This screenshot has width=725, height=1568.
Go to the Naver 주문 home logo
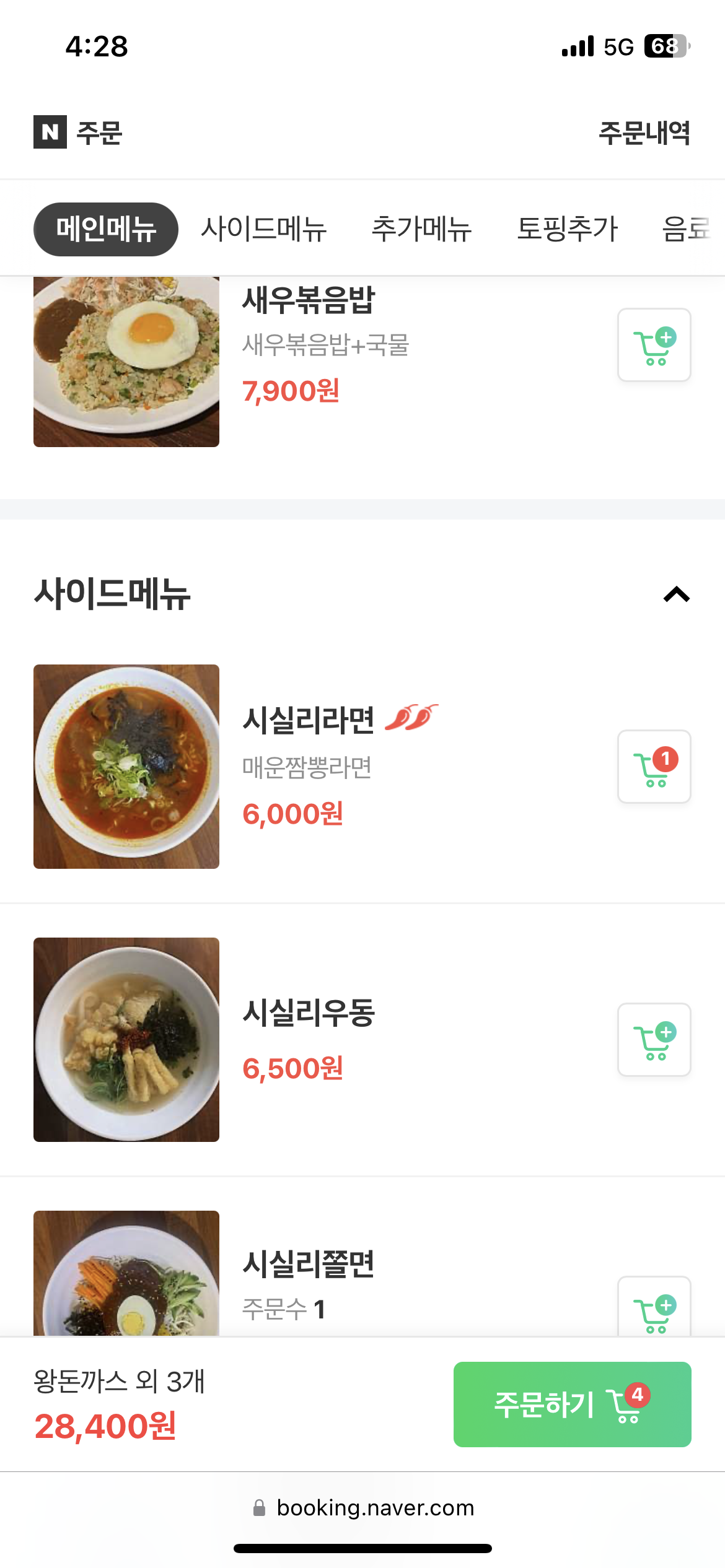tap(78, 133)
